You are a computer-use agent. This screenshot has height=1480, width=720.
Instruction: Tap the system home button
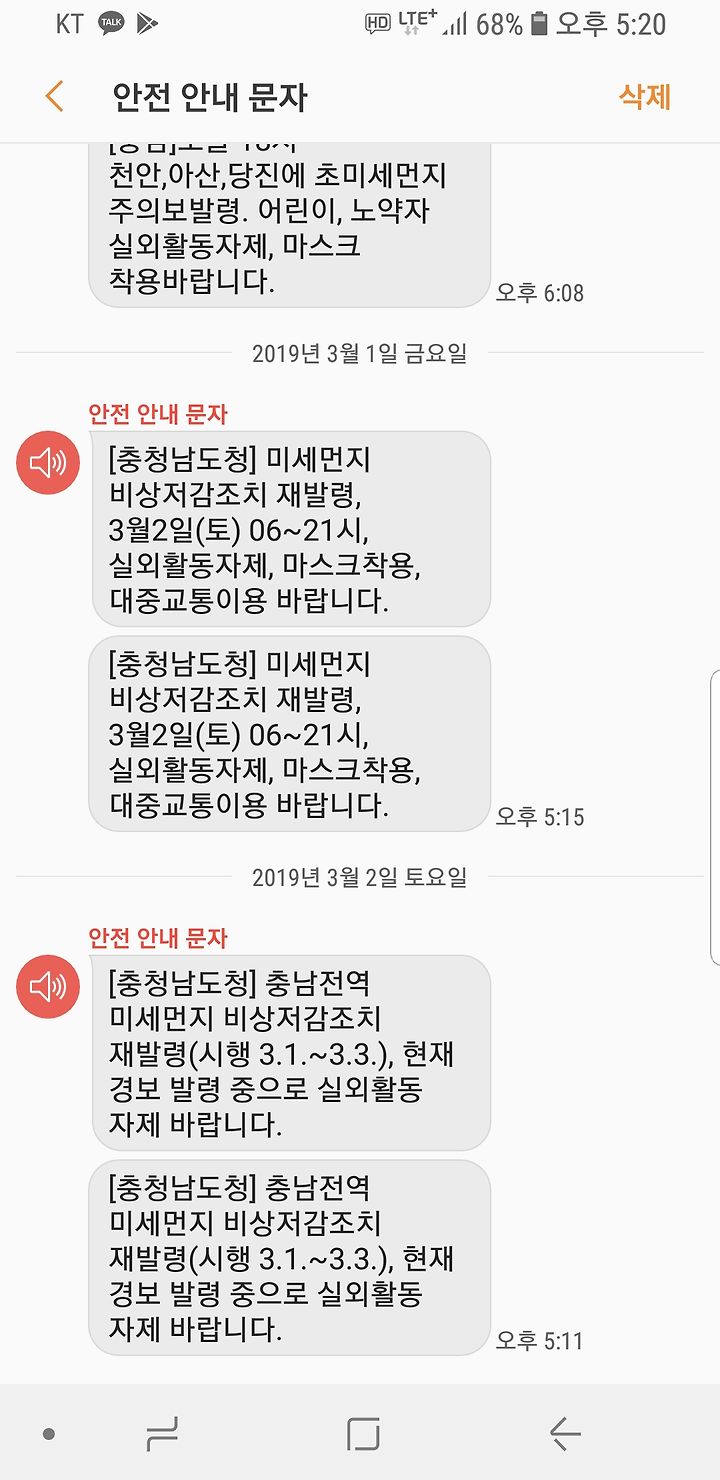(x=363, y=1434)
